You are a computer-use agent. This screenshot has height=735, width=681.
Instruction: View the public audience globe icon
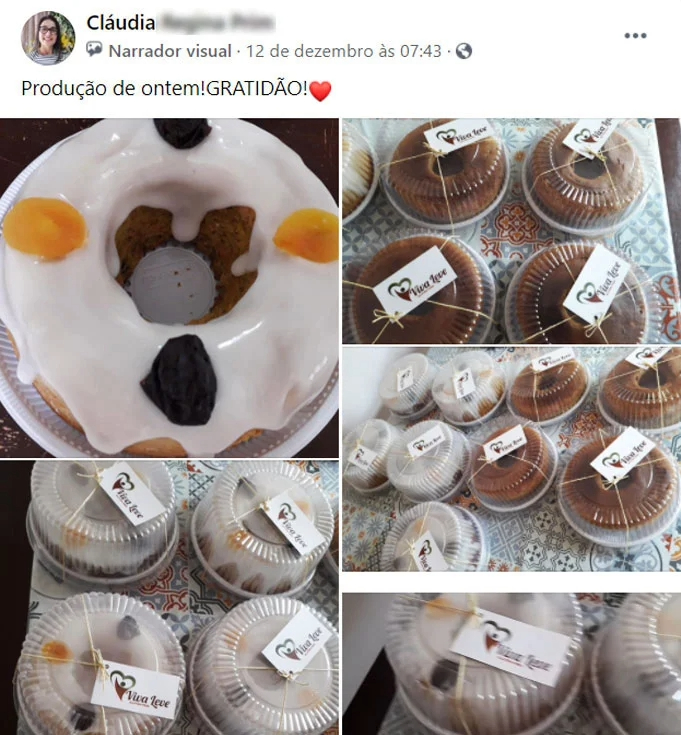point(464,51)
